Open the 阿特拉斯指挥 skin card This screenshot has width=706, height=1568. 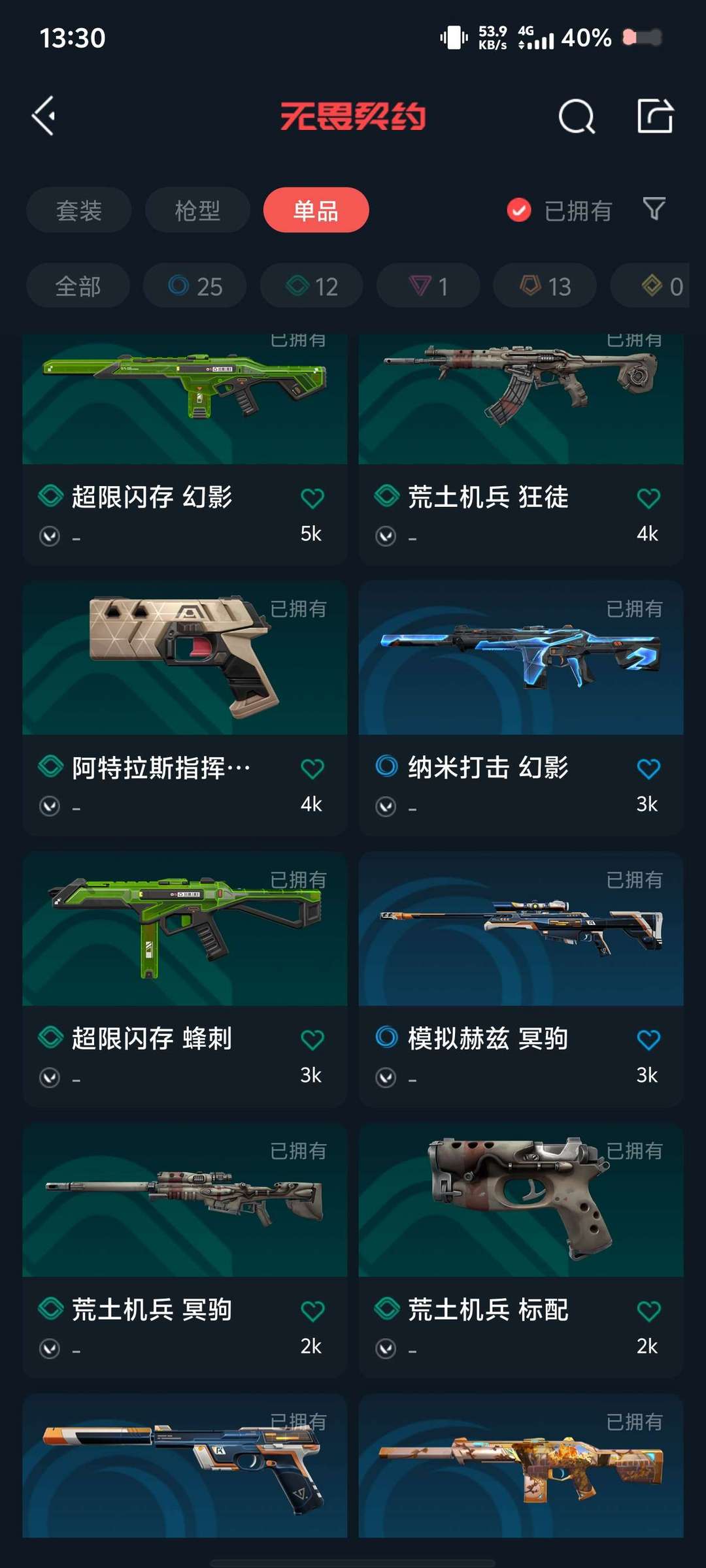pos(185,708)
